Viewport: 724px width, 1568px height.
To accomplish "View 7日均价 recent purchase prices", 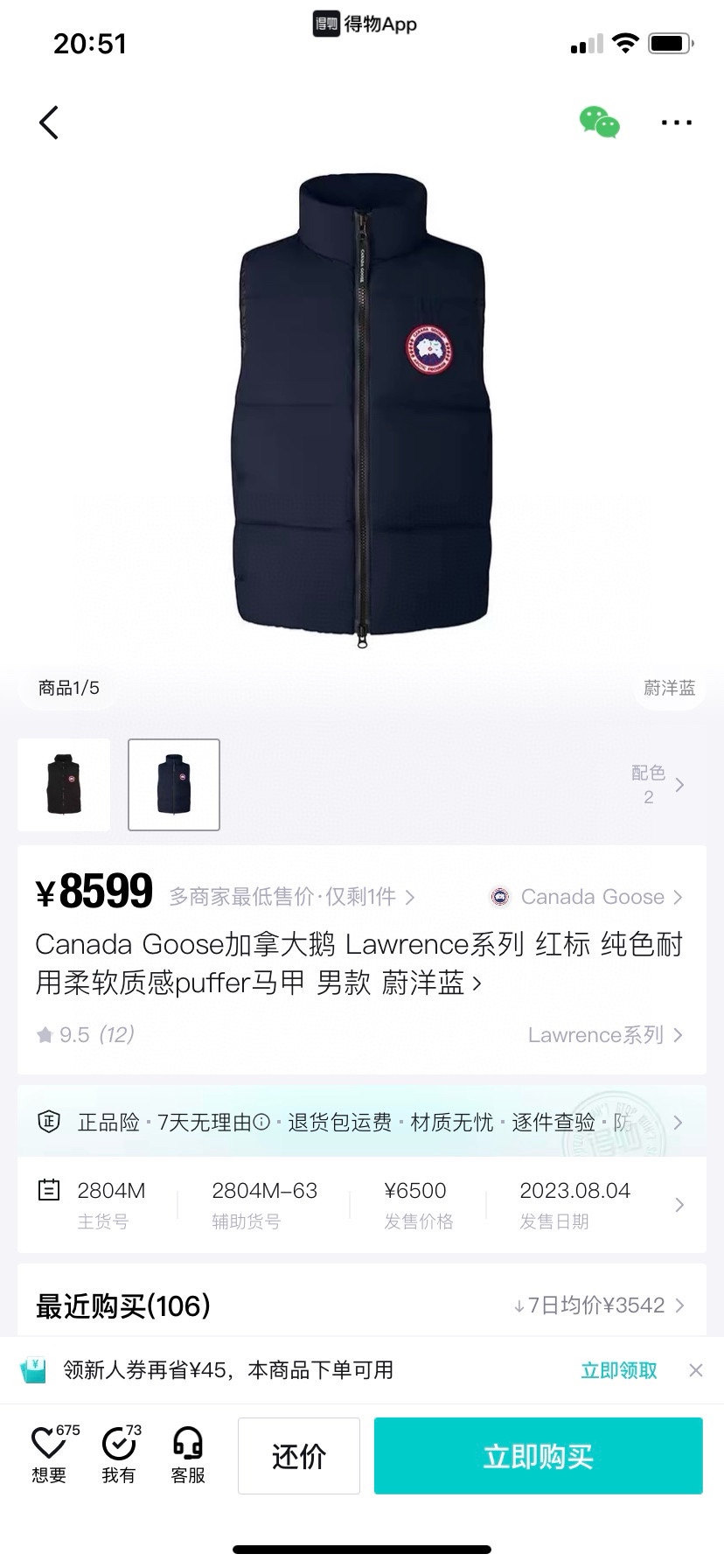I will (599, 1305).
